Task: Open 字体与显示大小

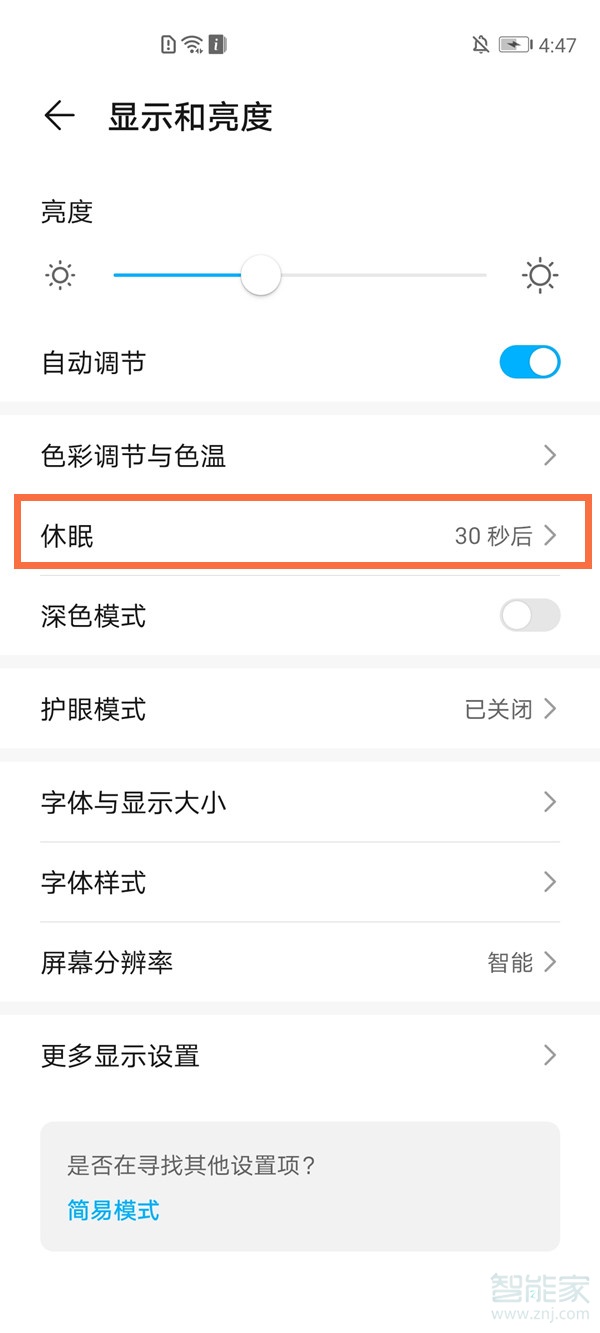Action: tap(300, 802)
